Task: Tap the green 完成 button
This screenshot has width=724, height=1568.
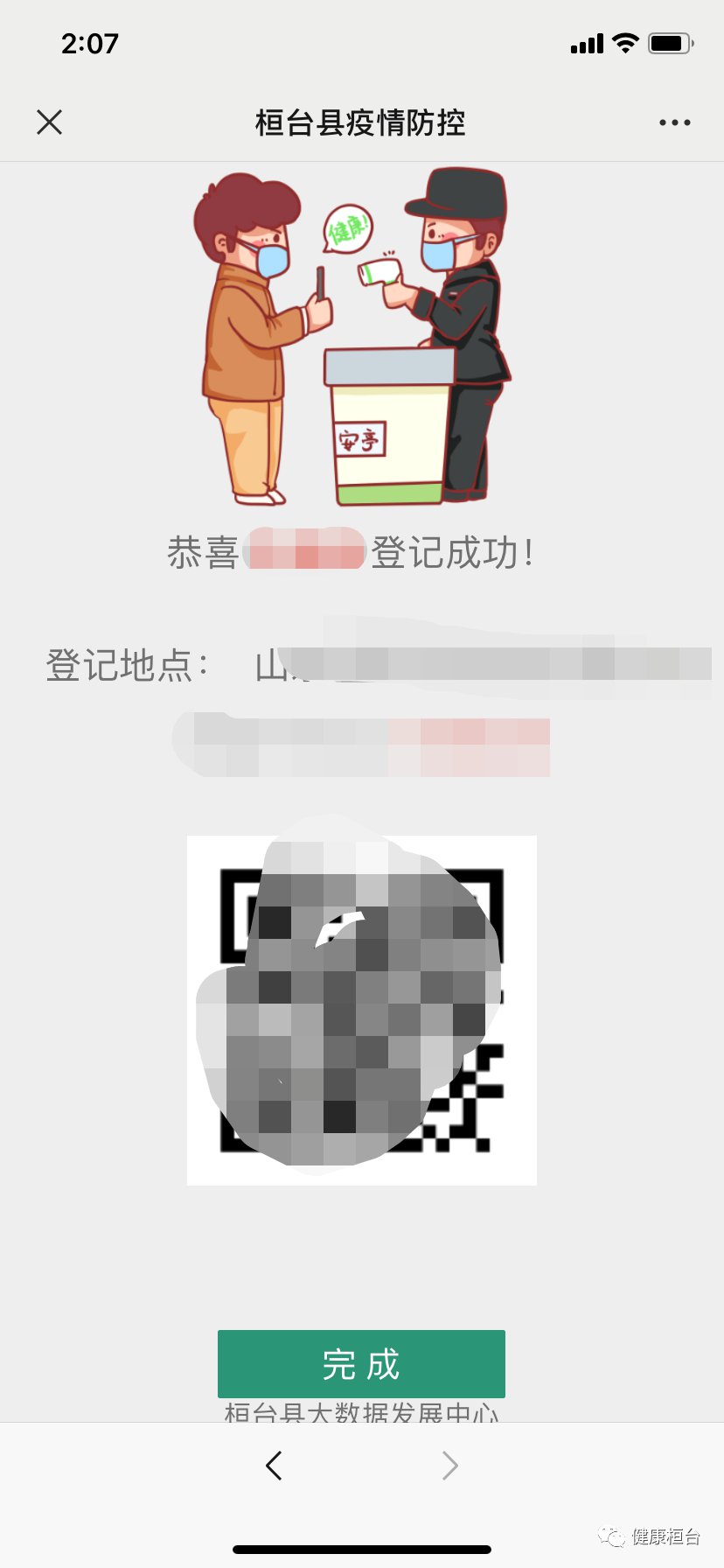Action: [x=361, y=1363]
